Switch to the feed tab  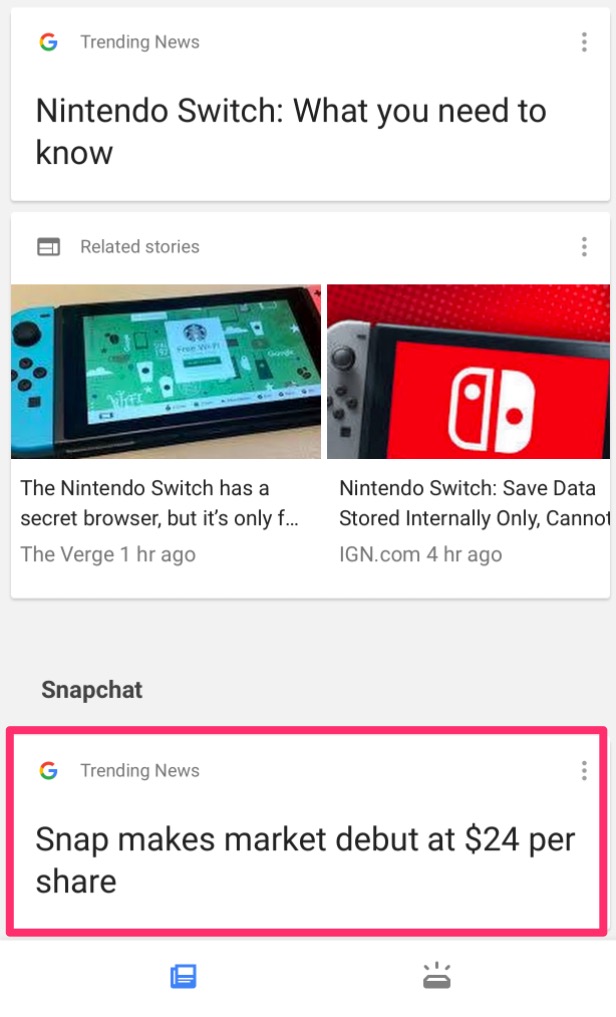coord(183,977)
